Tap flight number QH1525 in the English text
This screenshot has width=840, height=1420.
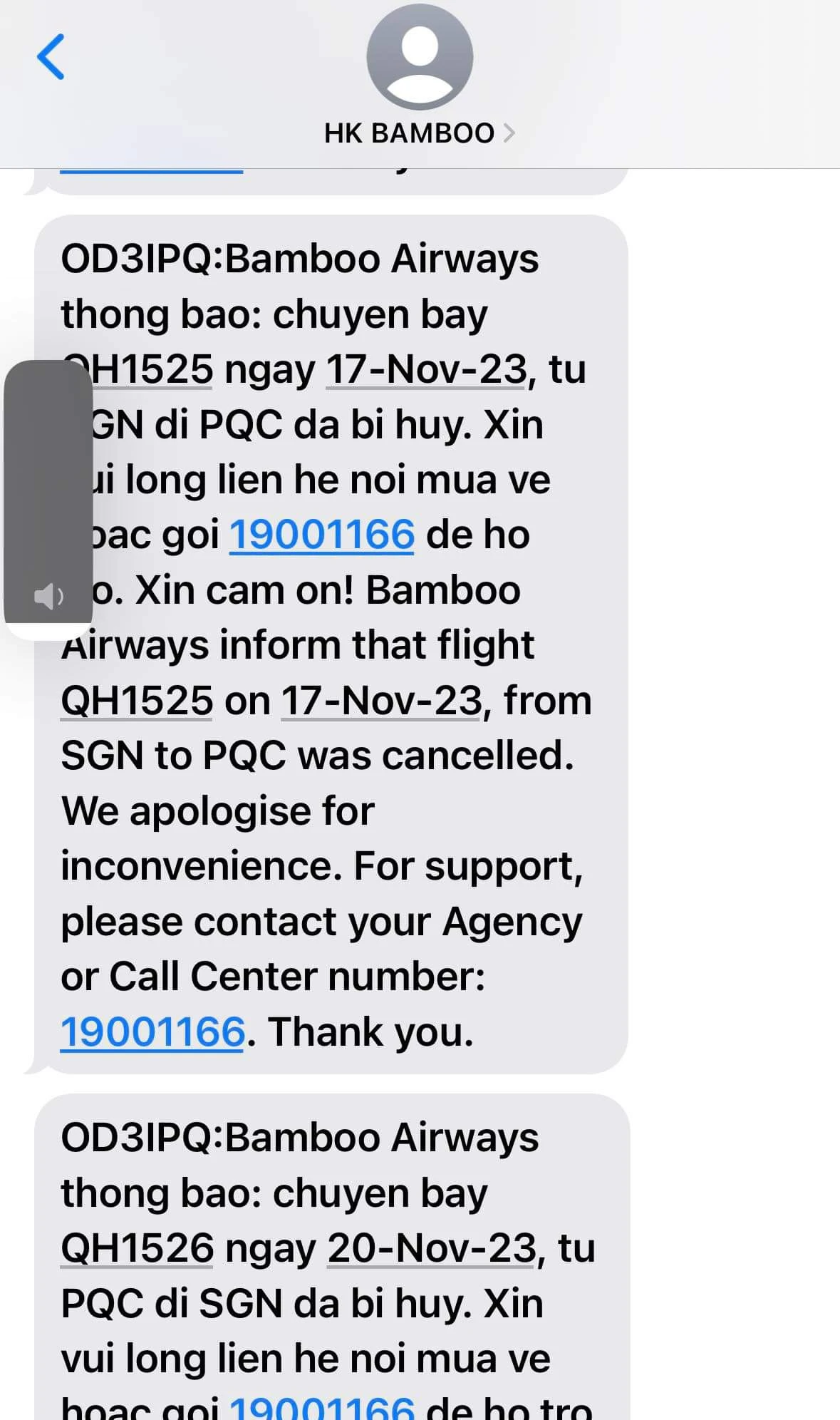tap(136, 699)
